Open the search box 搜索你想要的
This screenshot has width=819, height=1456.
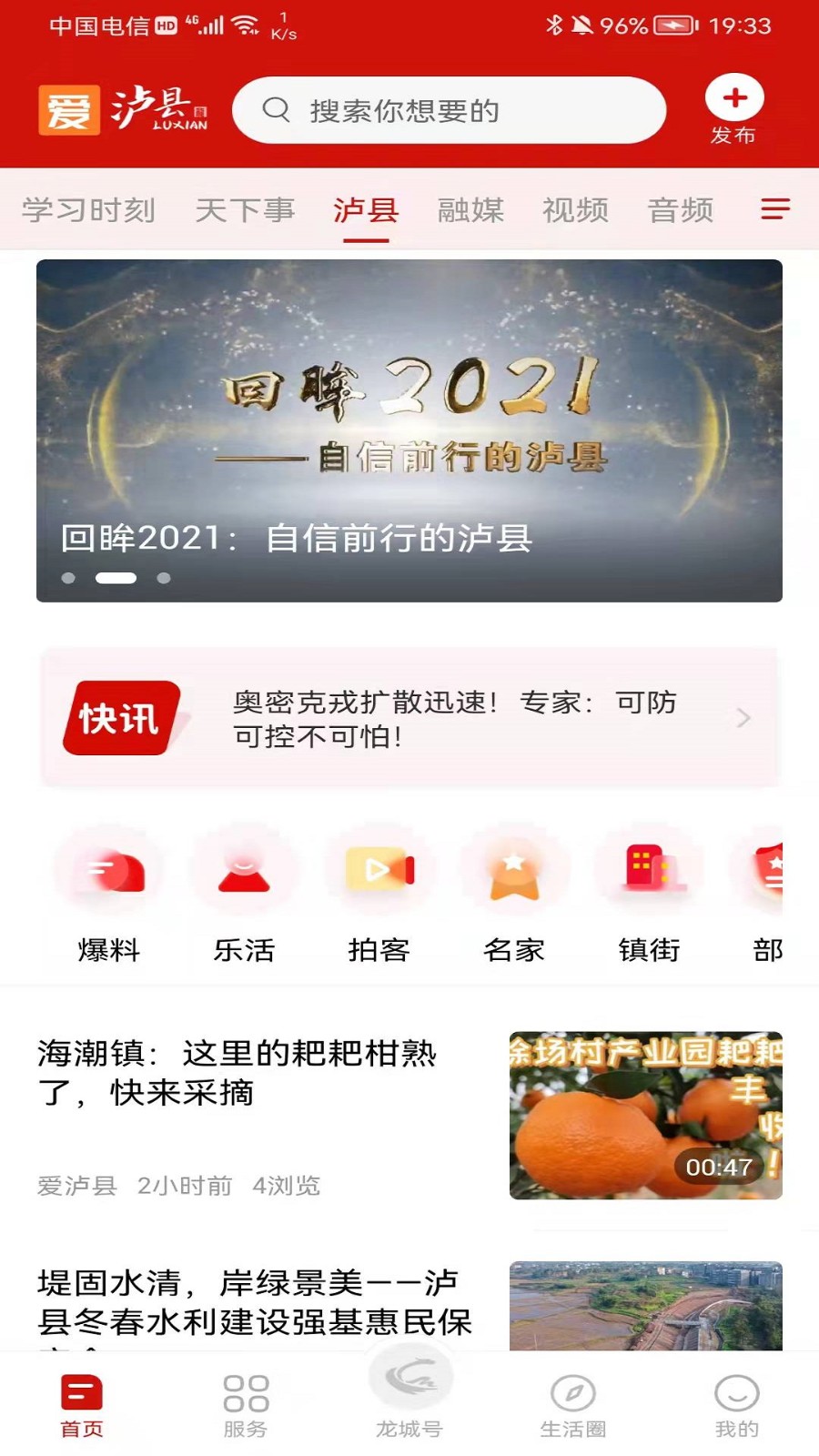click(x=449, y=110)
